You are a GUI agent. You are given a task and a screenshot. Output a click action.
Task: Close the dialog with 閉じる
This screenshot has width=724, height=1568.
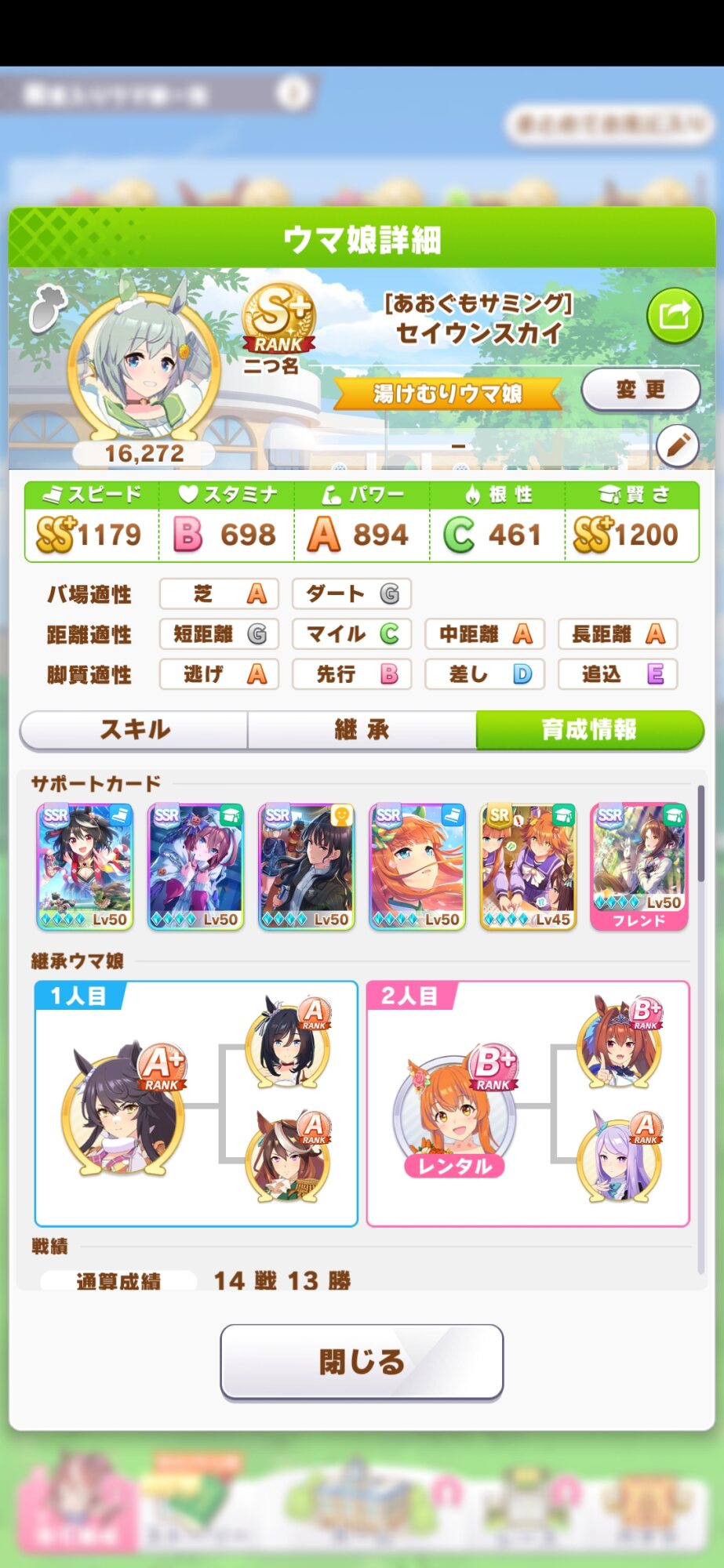[362, 1362]
